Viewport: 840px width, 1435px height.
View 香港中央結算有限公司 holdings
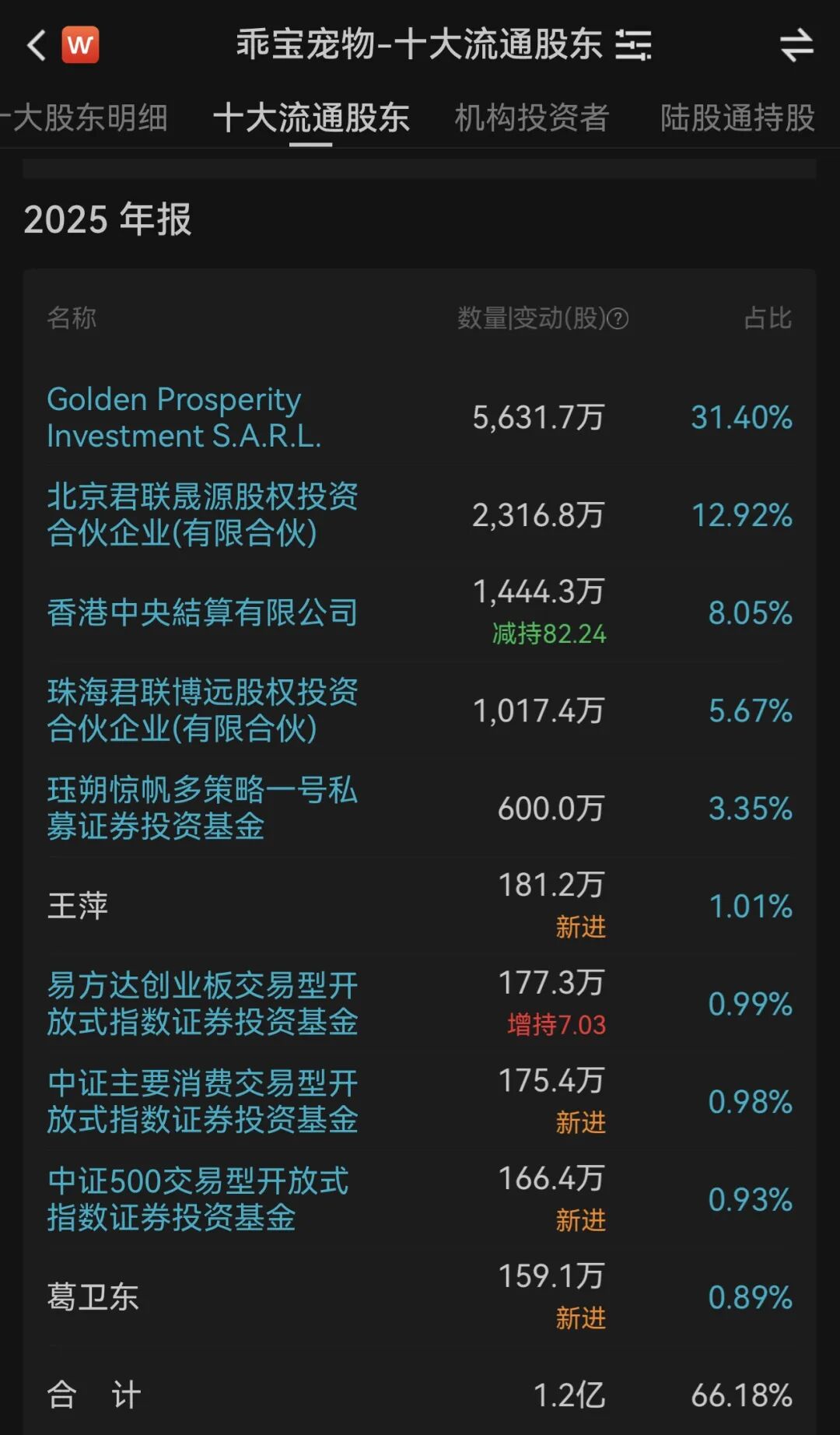point(202,613)
